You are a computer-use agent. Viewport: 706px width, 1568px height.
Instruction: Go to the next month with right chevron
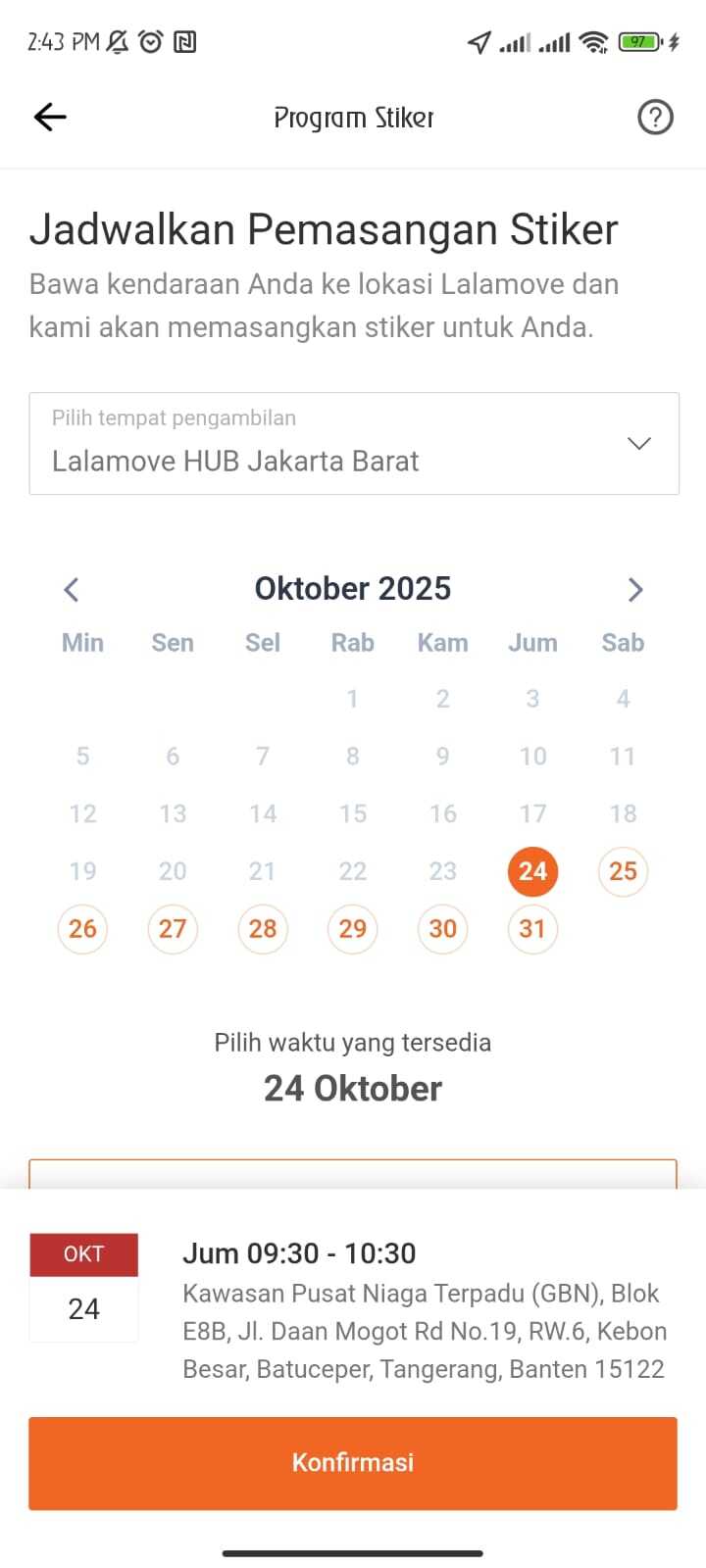[x=635, y=589]
